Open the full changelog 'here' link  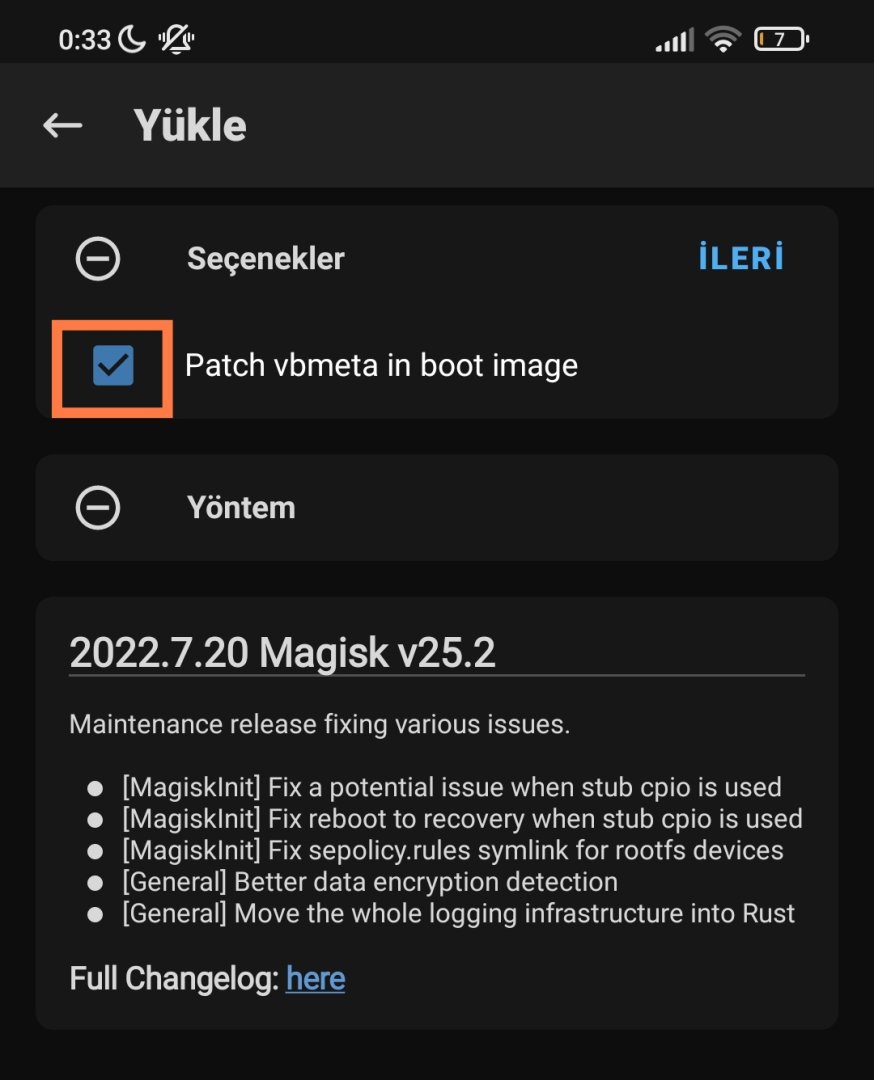click(x=315, y=978)
